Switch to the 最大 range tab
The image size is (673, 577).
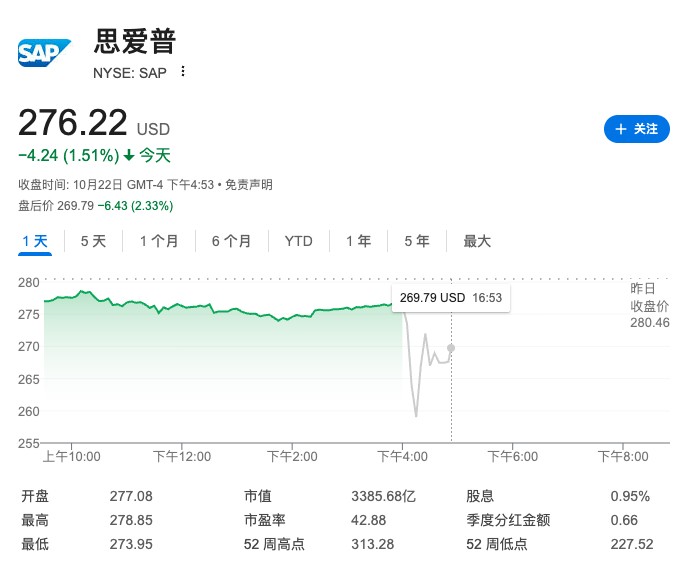click(x=477, y=241)
